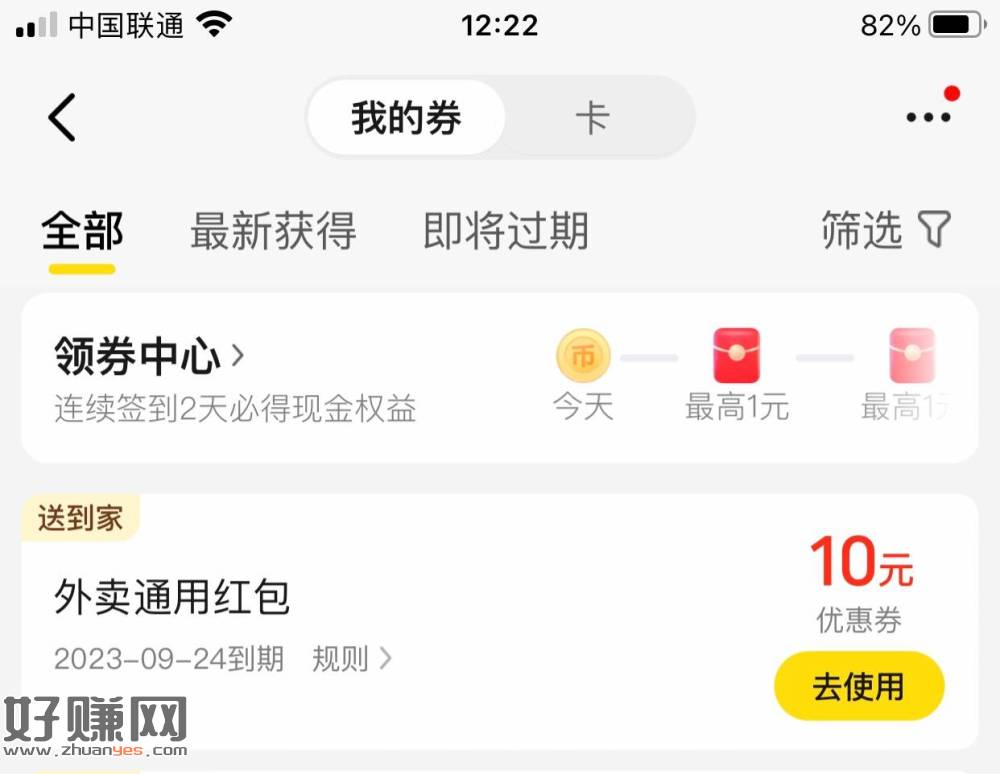
Task: Switch to the 卡 segment
Action: point(592,118)
